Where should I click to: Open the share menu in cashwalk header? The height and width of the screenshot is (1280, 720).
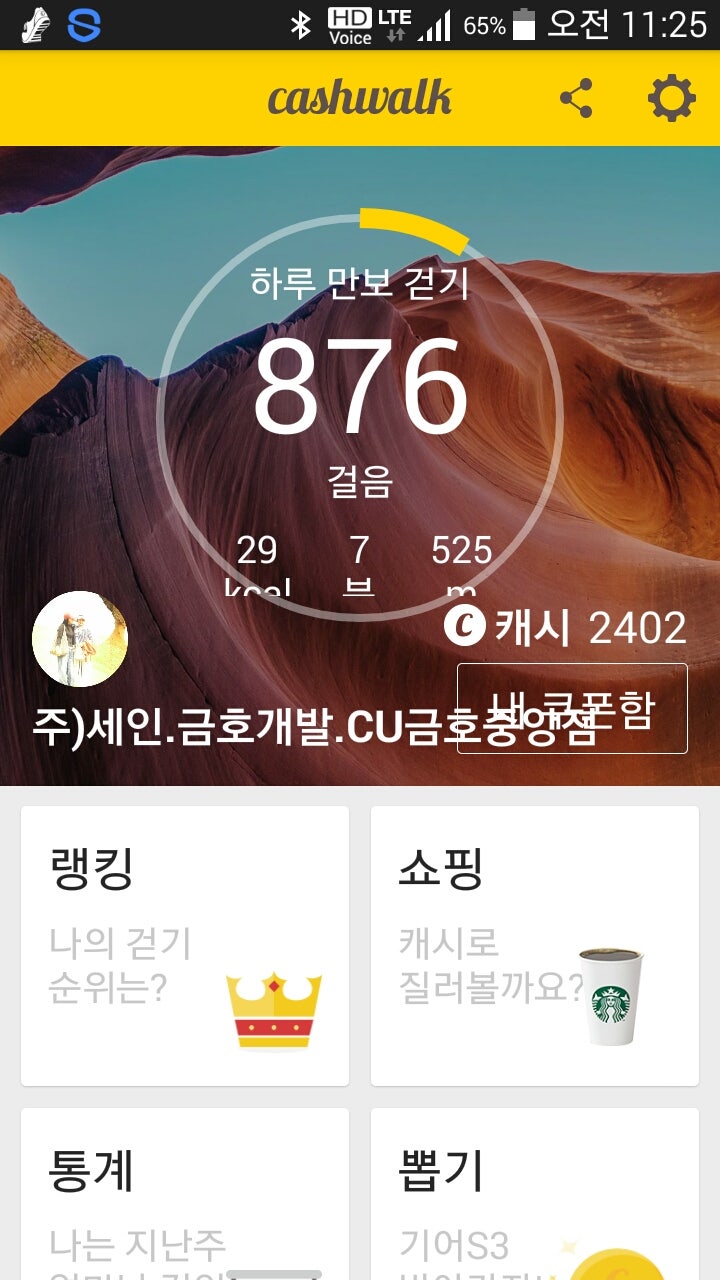point(575,97)
